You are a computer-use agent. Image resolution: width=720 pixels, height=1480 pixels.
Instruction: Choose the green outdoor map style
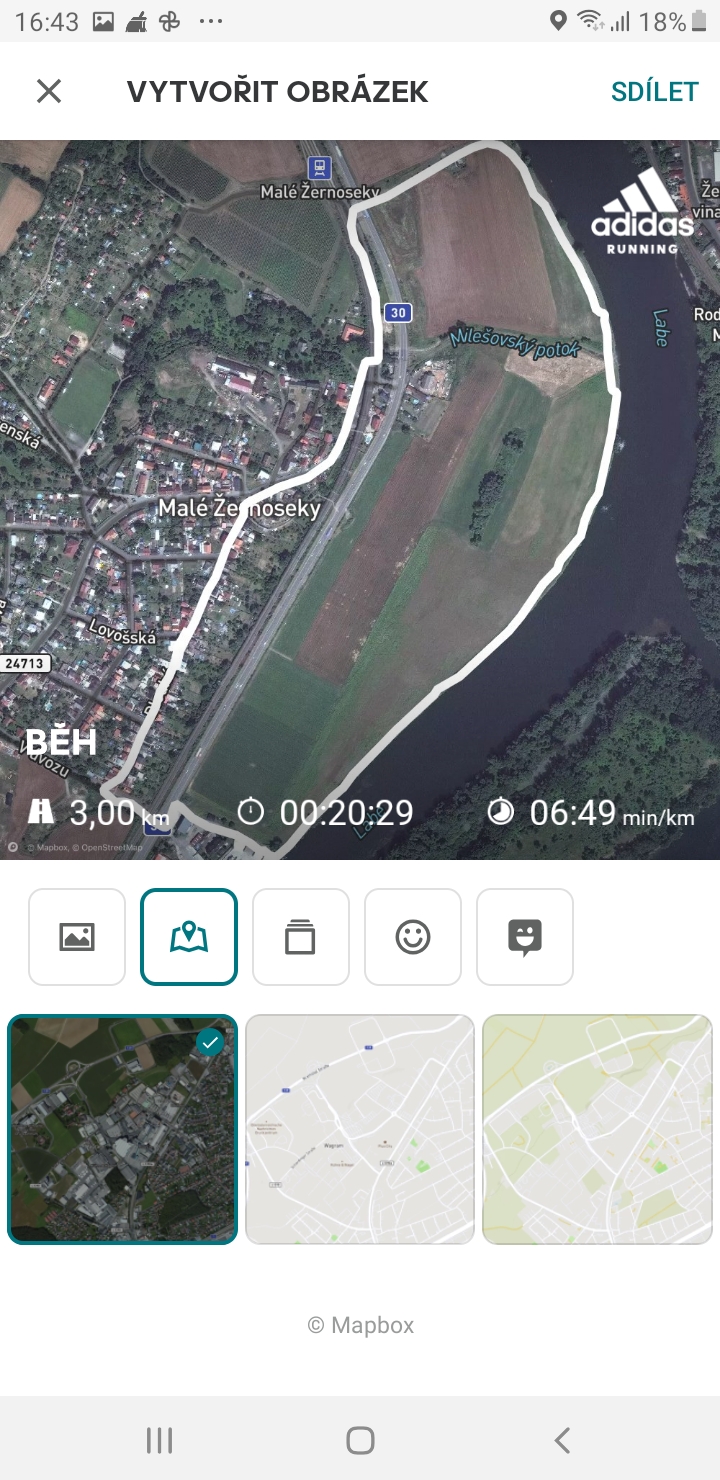[597, 1130]
